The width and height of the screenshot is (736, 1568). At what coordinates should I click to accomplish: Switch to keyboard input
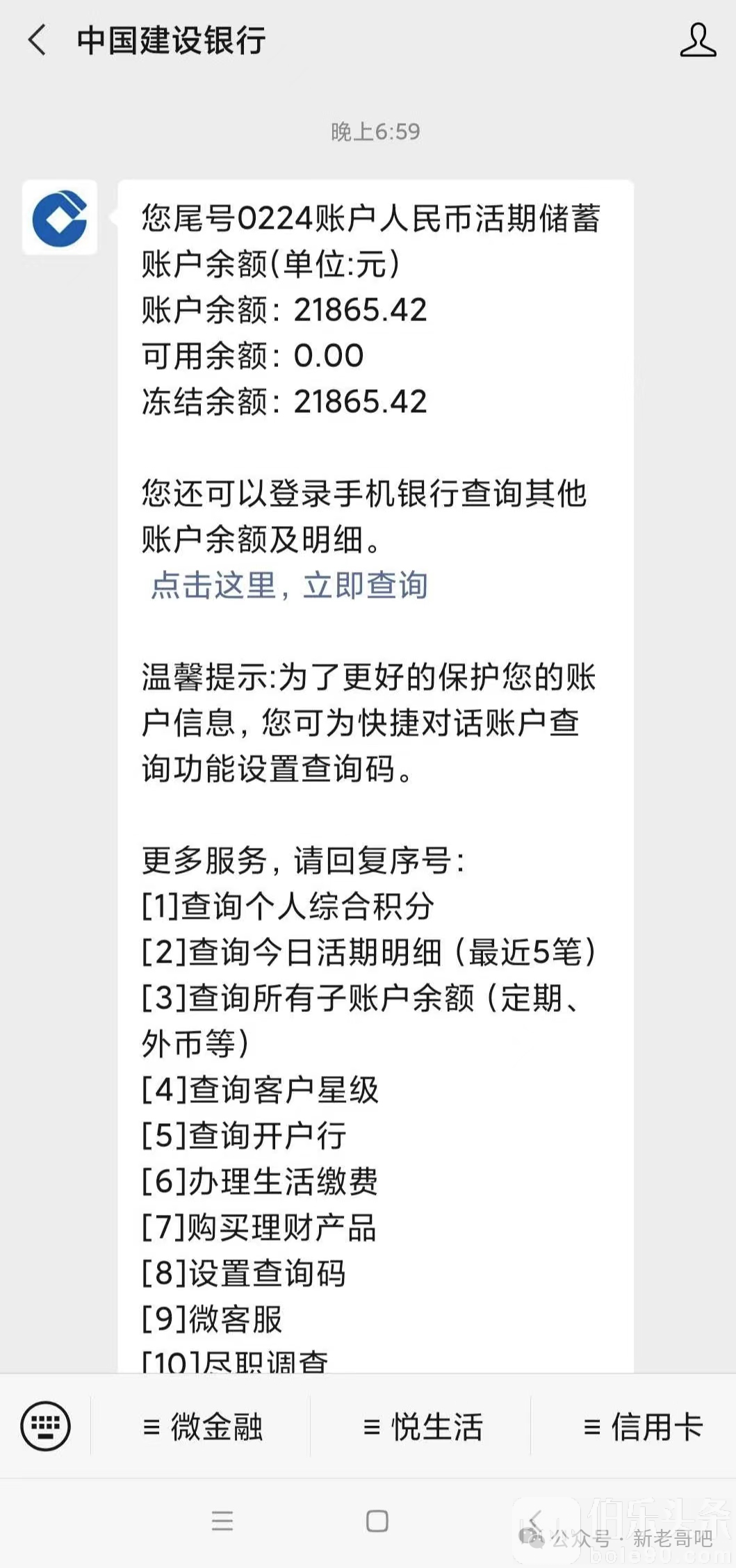pos(45,1426)
